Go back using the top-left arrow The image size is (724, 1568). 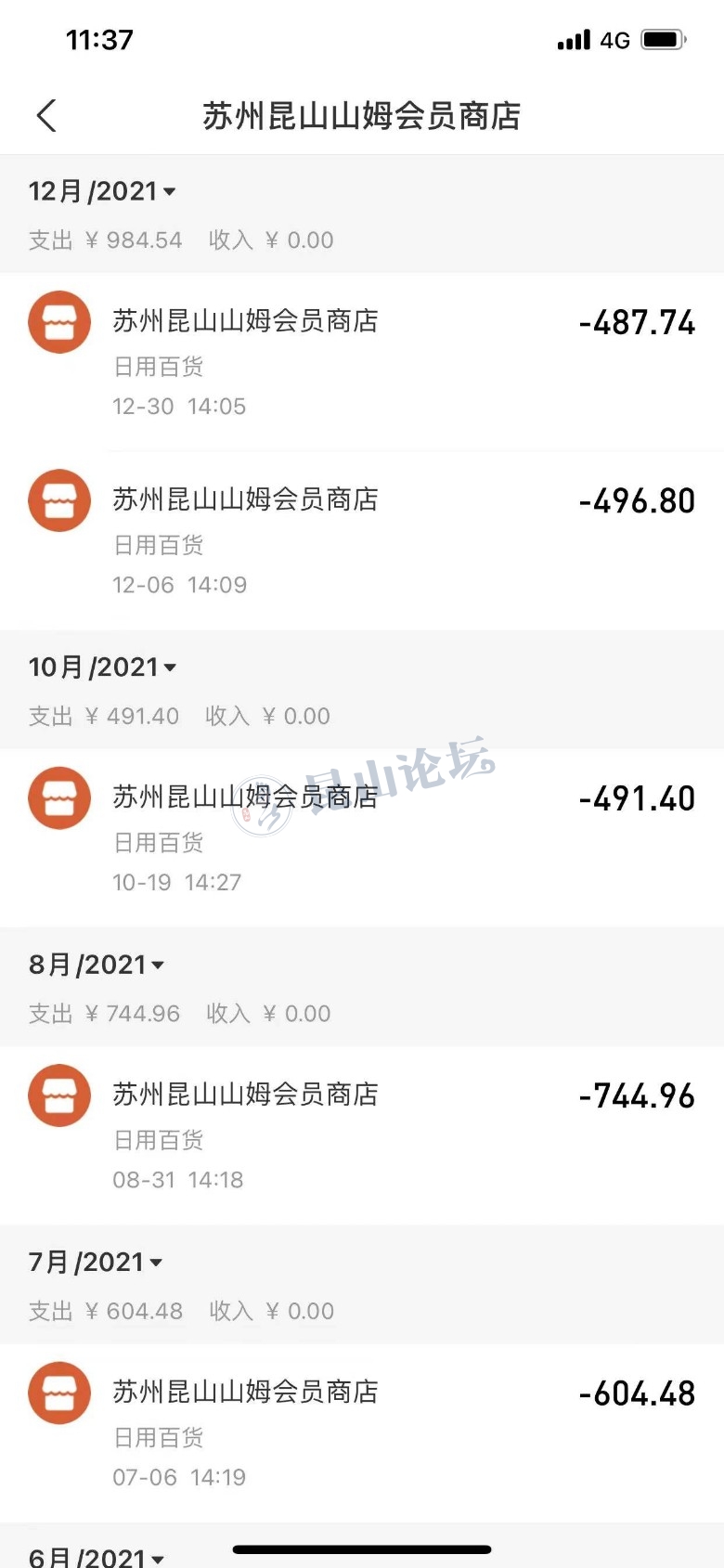tap(46, 116)
